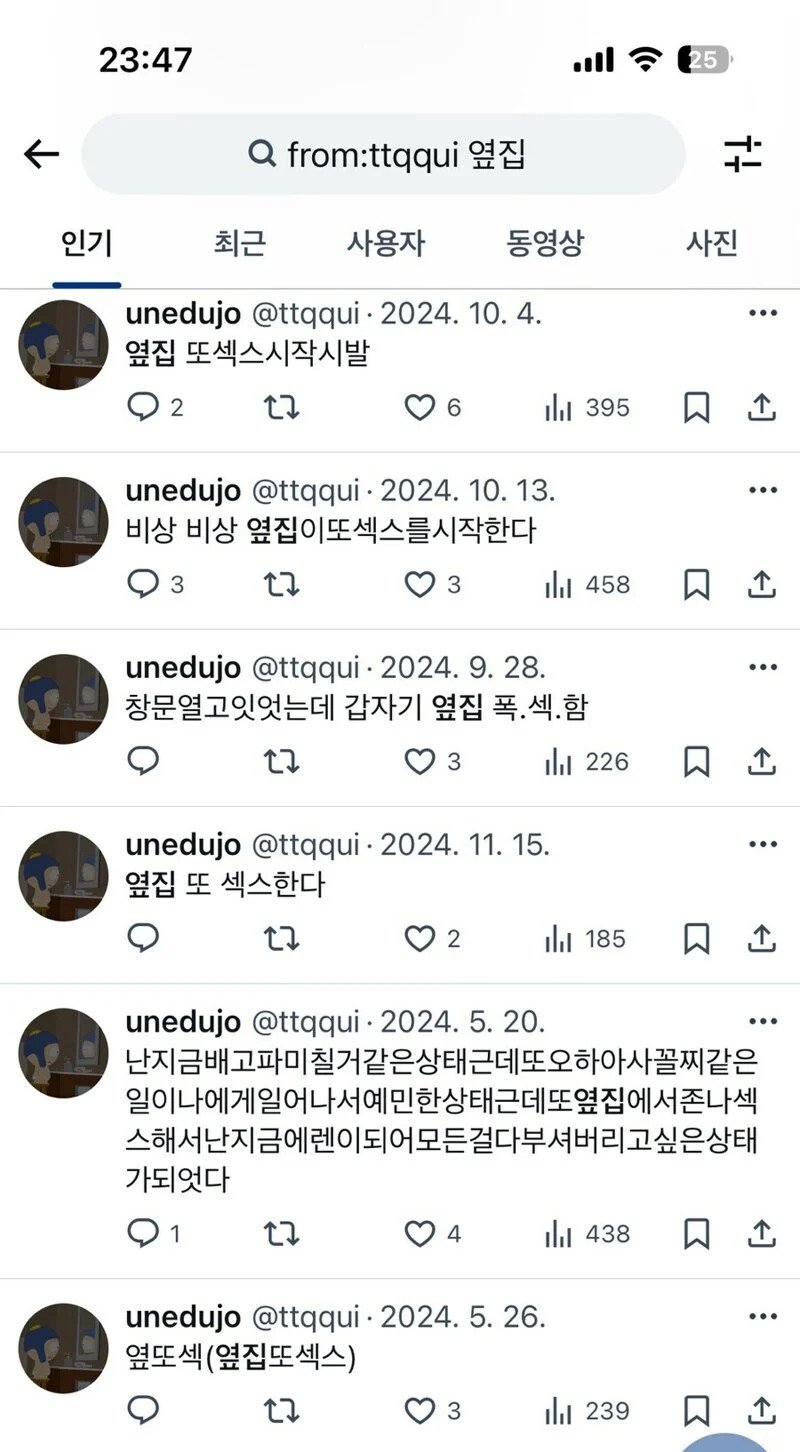Switch to the 동영상 tab

tap(544, 243)
